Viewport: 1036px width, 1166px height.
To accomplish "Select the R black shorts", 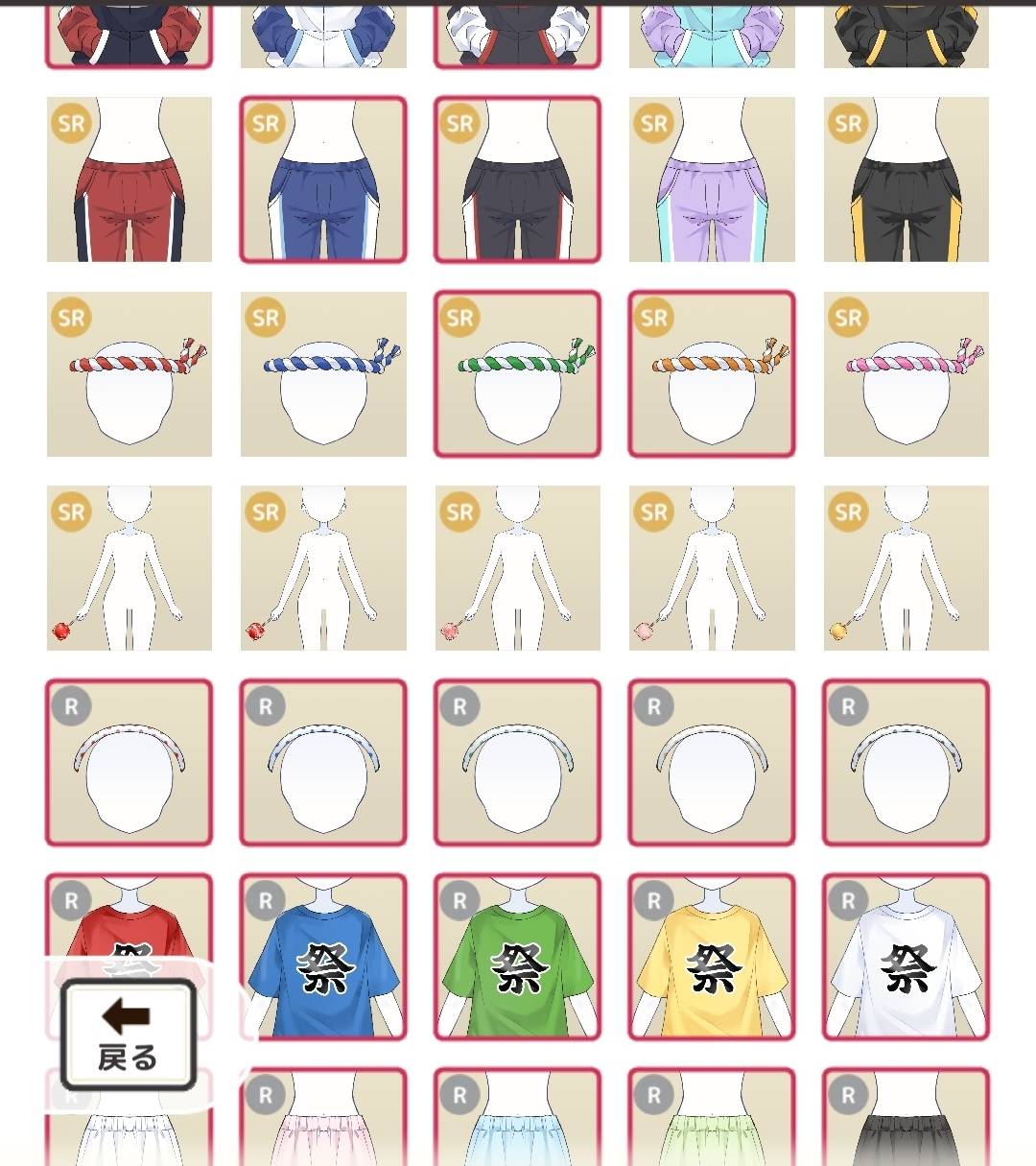I will click(906, 1117).
